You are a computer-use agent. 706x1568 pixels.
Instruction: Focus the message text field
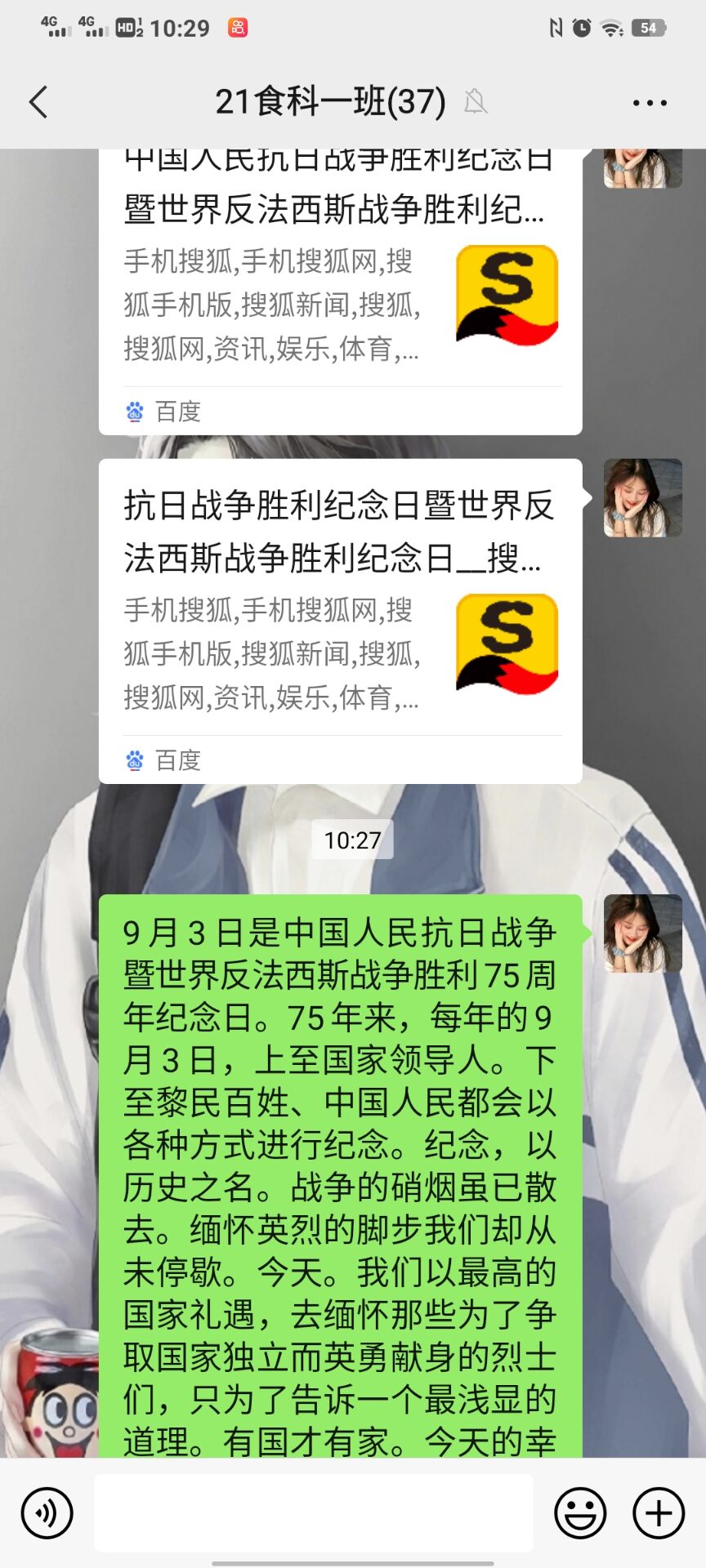[314, 1513]
